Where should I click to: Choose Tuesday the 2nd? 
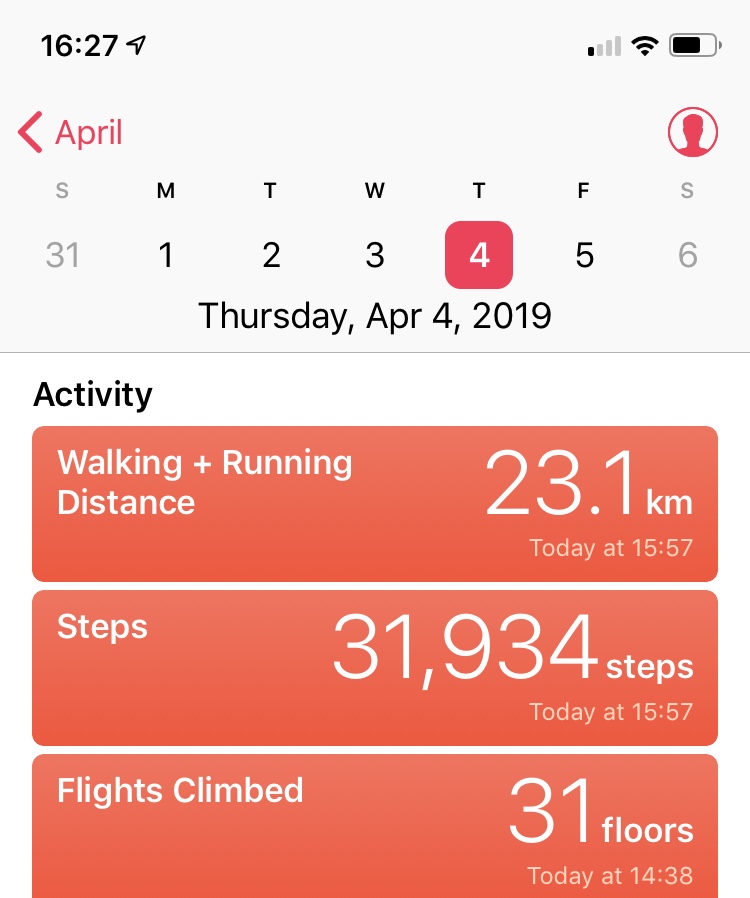tap(271, 255)
